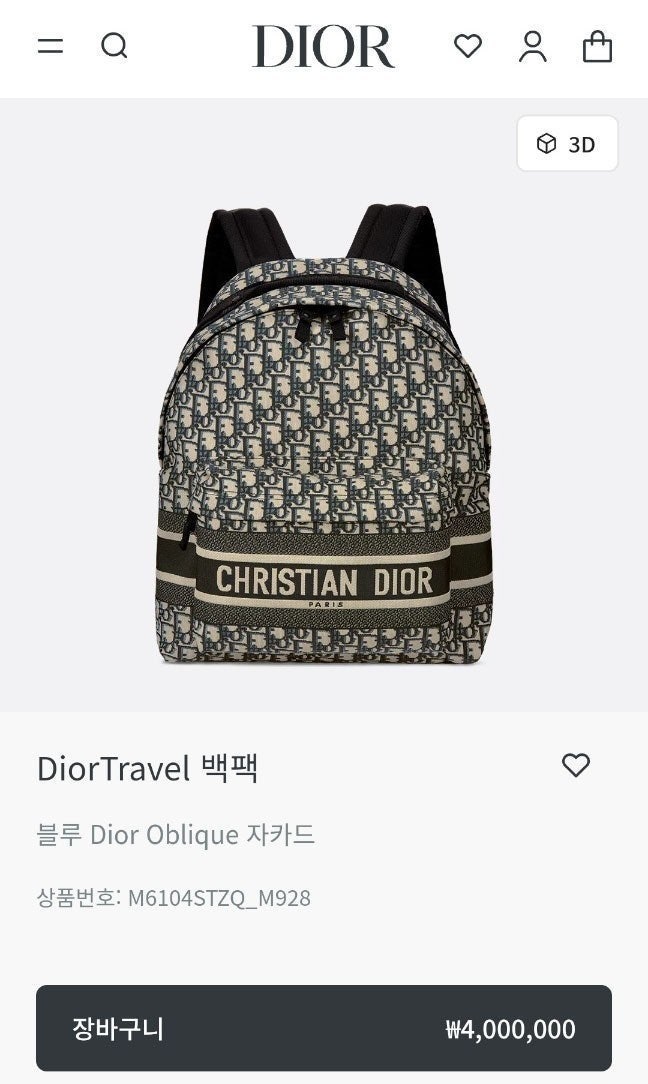Tap 장바구니 to add to cart
Image resolution: width=648 pixels, height=1084 pixels.
point(323,1028)
